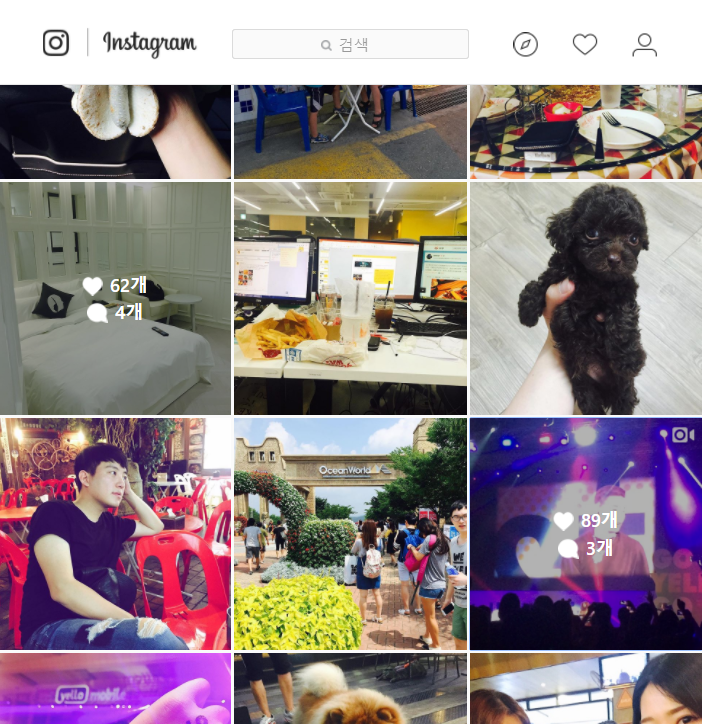Open the office desk monitors post
The width and height of the screenshot is (702, 724).
[350, 298]
